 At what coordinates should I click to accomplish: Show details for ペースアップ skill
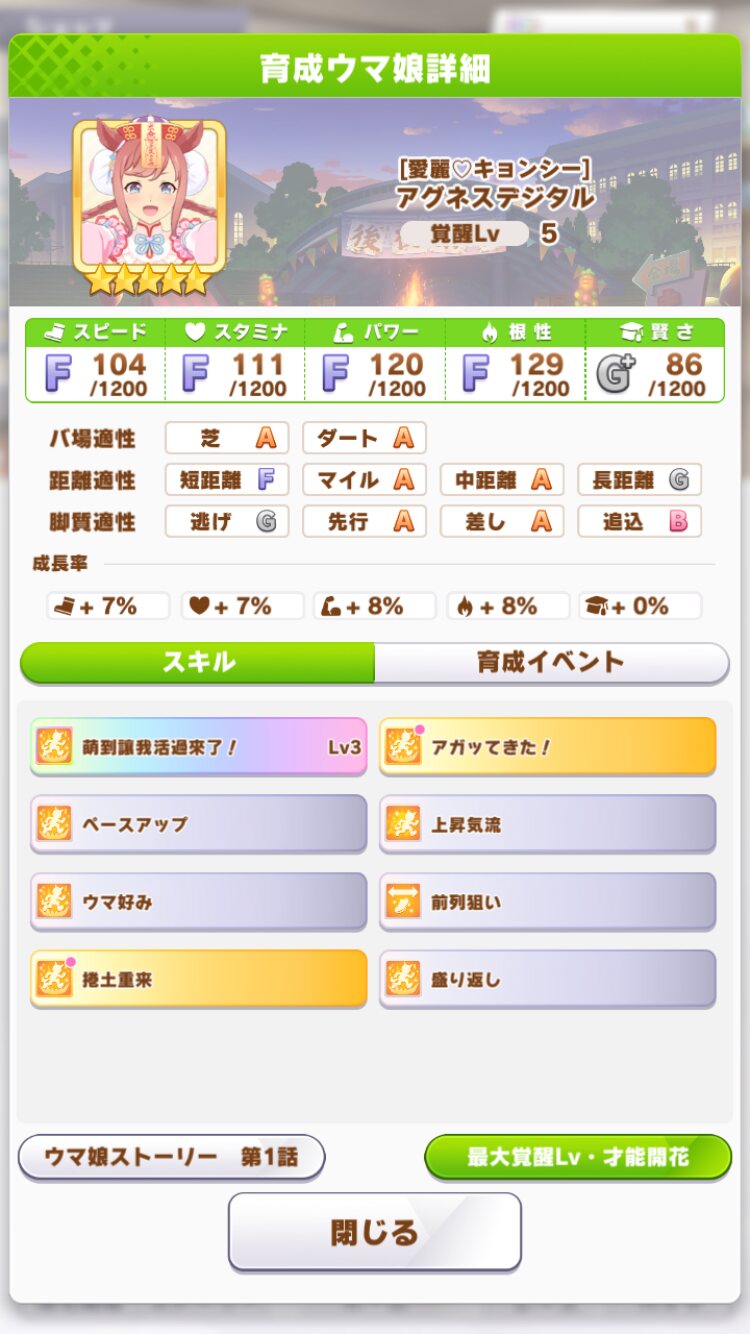[x=198, y=824]
